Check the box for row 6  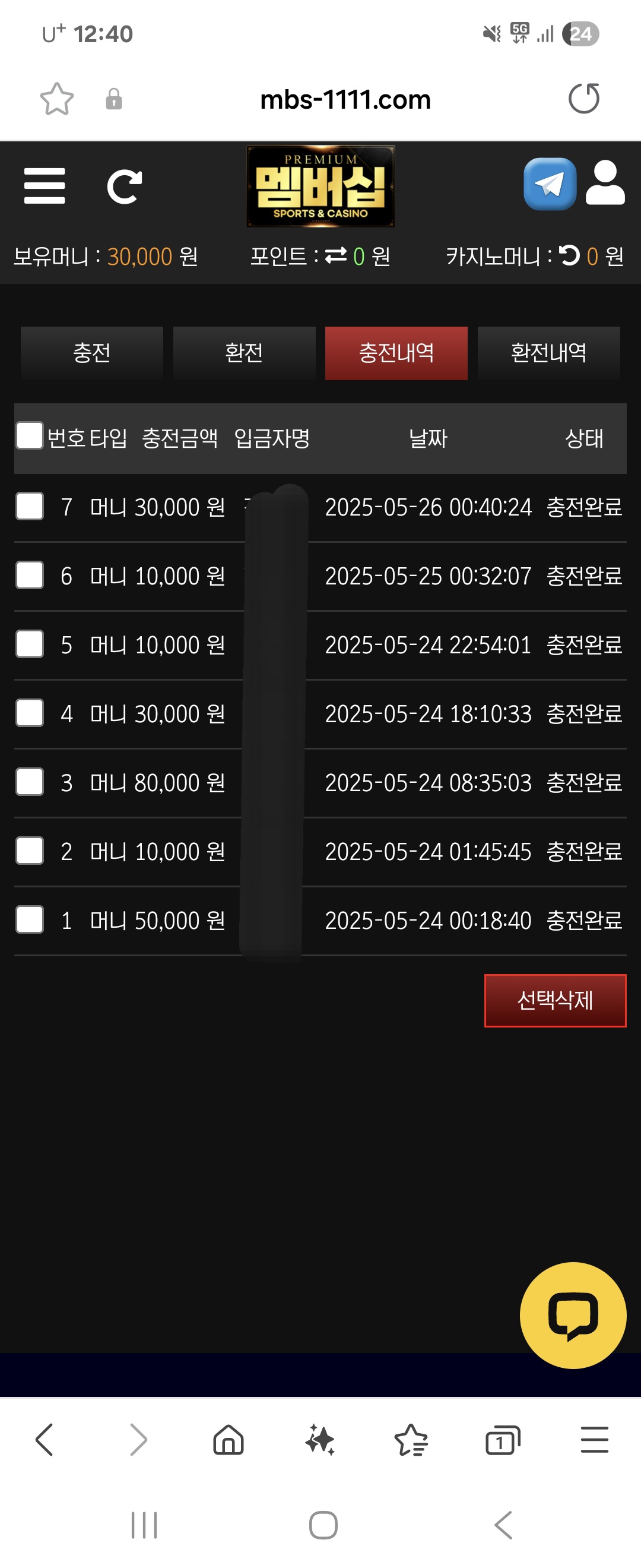pyautogui.click(x=29, y=575)
